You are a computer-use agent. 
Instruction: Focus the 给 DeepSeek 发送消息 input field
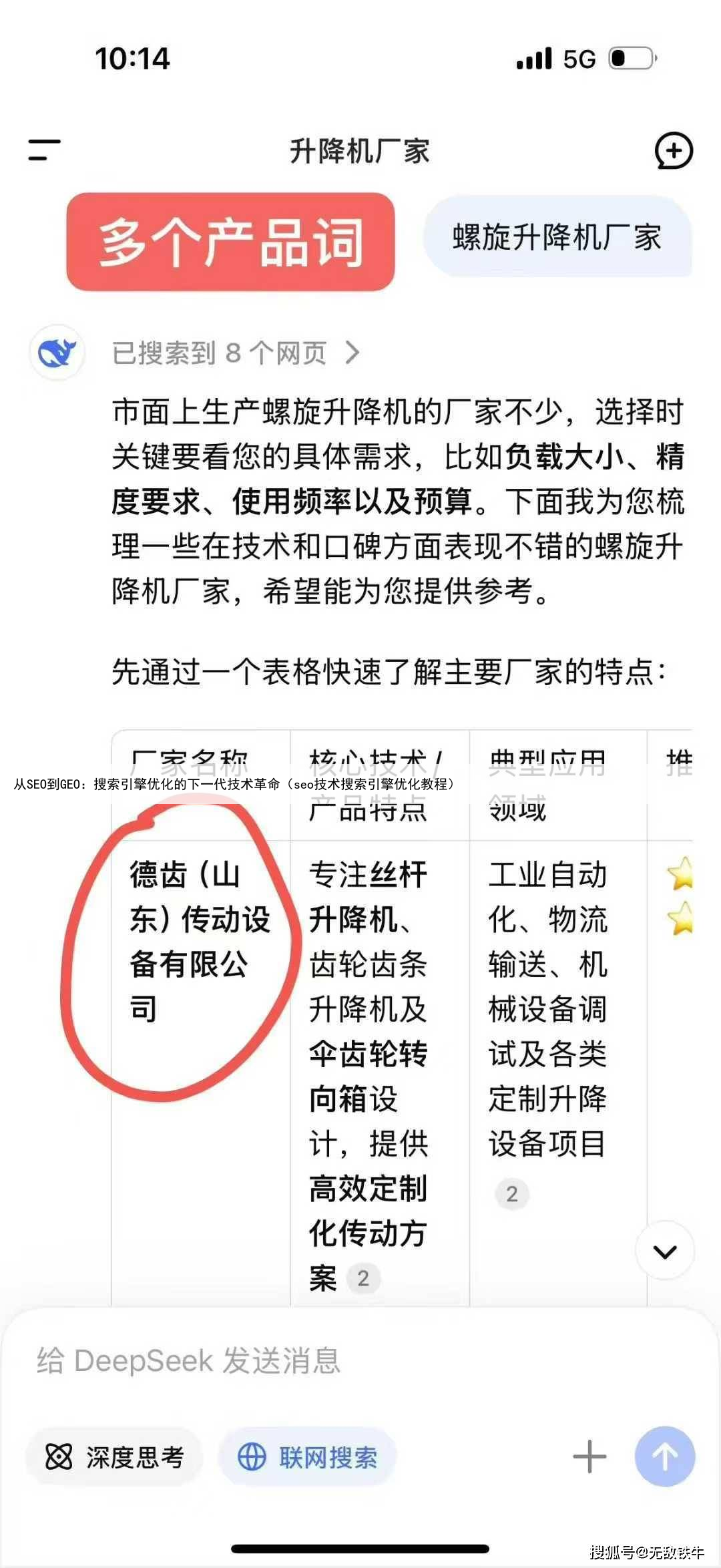click(x=334, y=1361)
